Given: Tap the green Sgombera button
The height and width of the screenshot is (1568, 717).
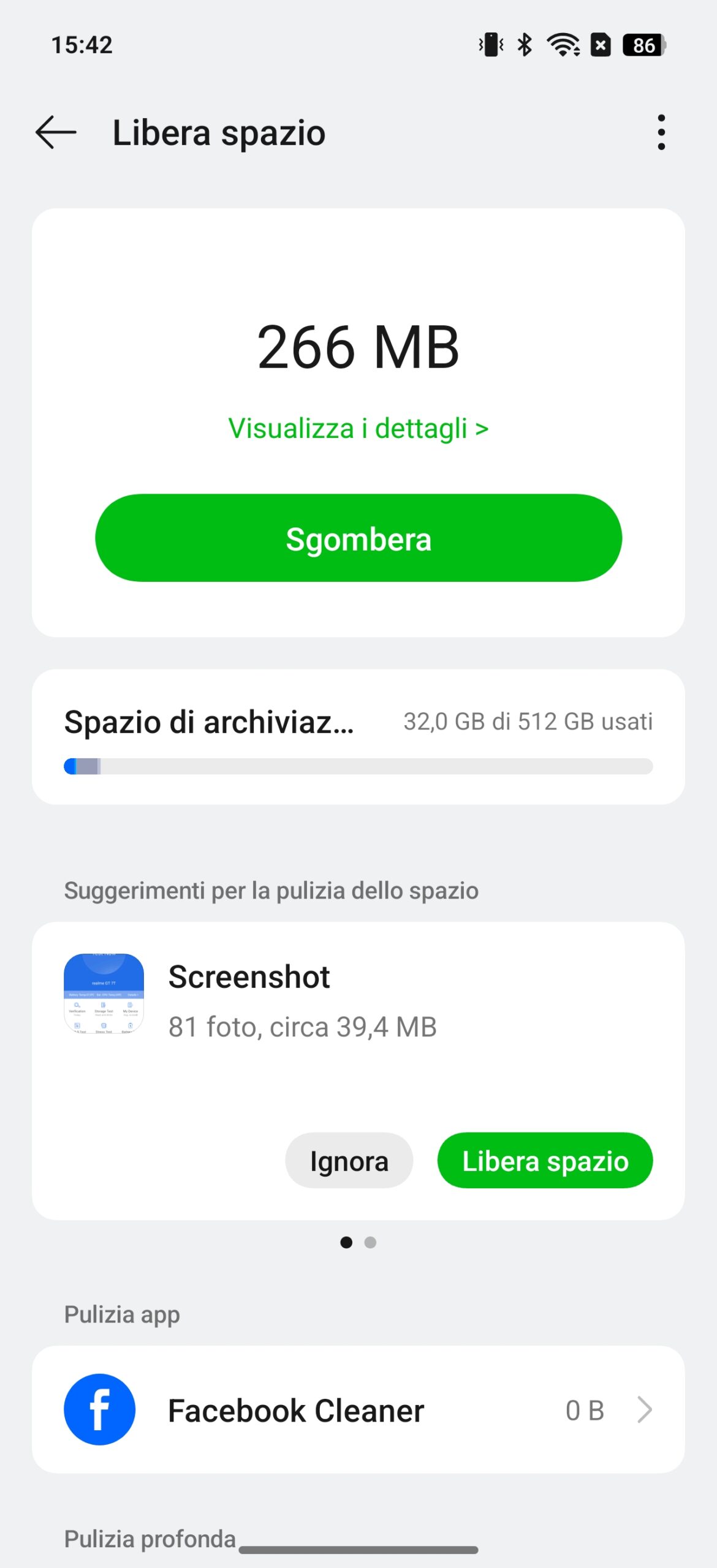Looking at the screenshot, I should [x=358, y=538].
